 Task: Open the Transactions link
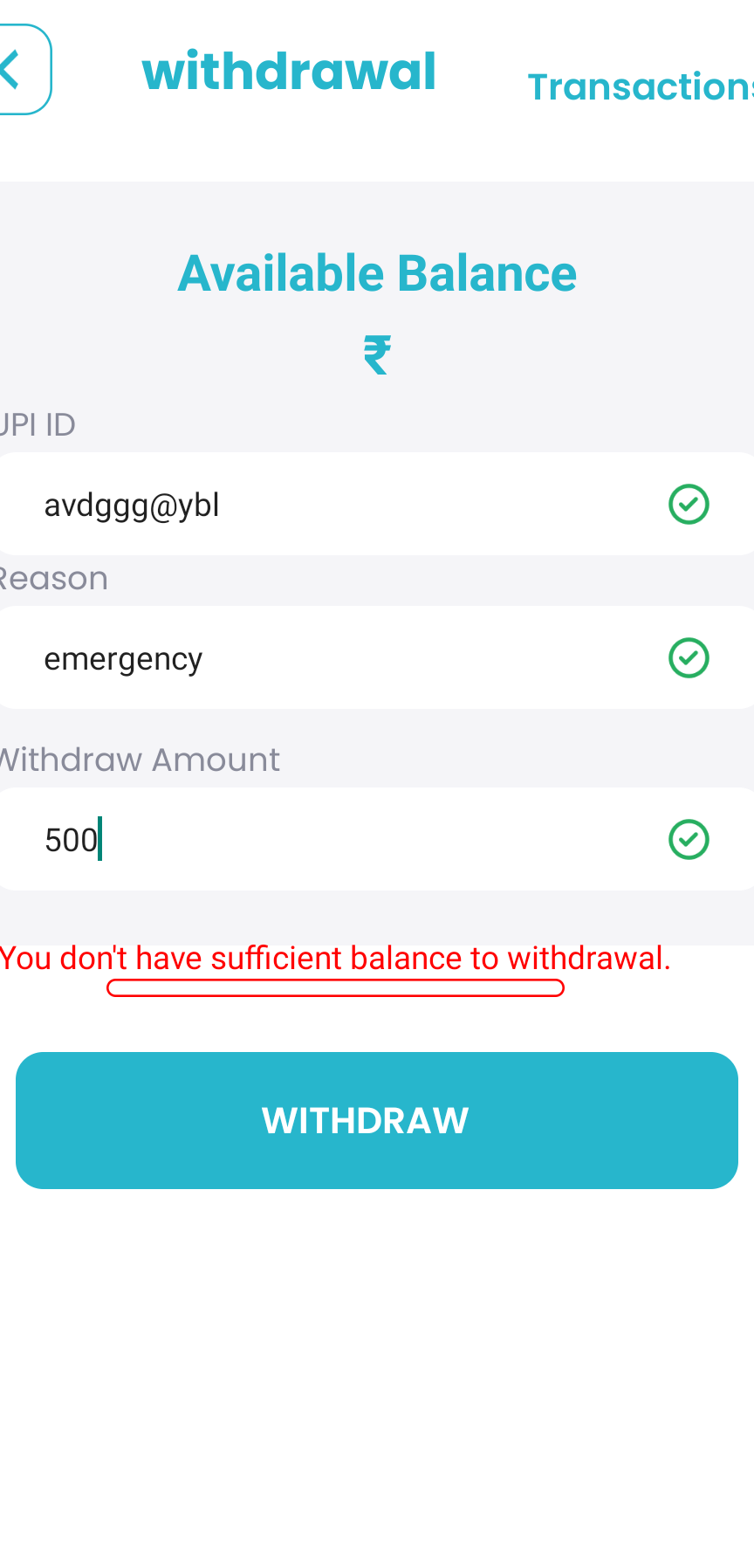point(641,86)
